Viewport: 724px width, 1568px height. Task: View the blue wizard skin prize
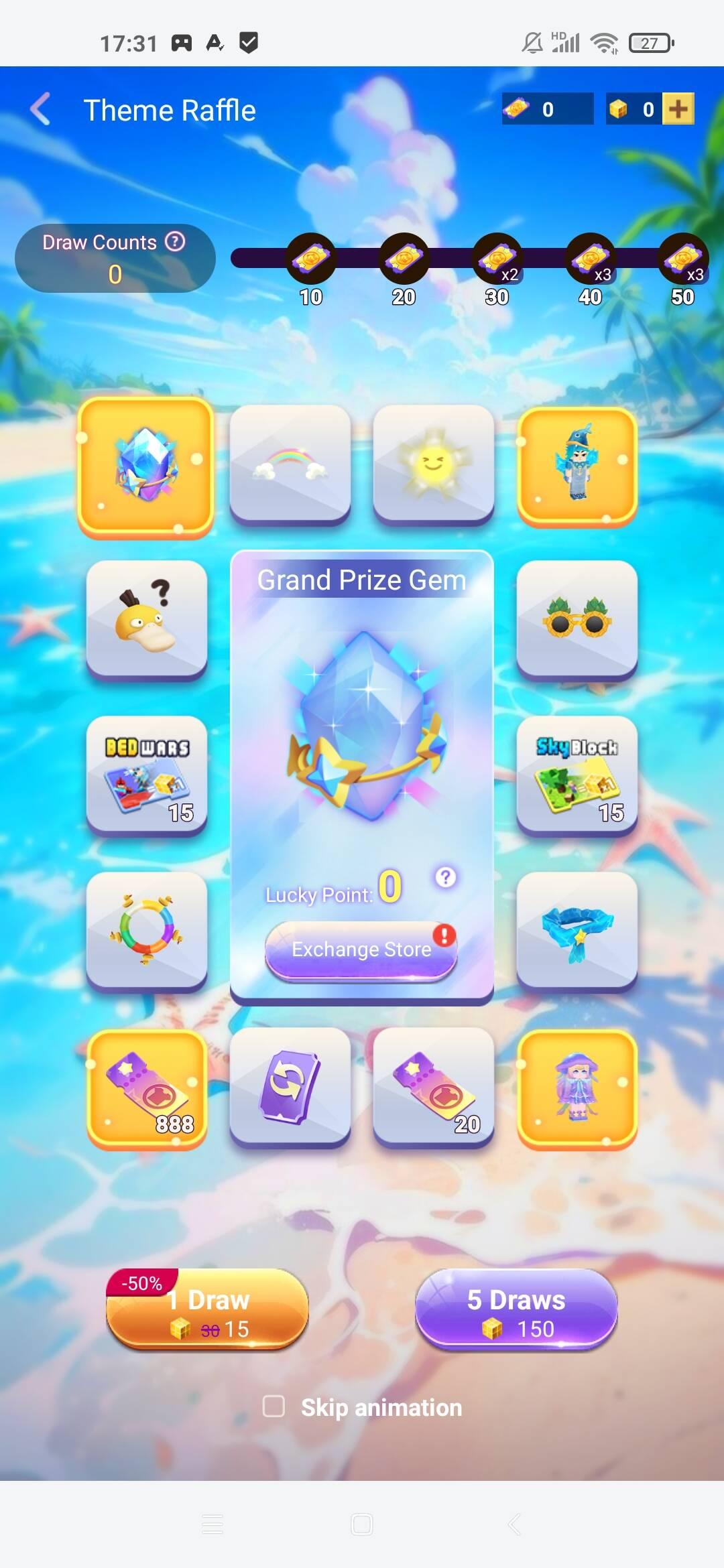point(577,466)
